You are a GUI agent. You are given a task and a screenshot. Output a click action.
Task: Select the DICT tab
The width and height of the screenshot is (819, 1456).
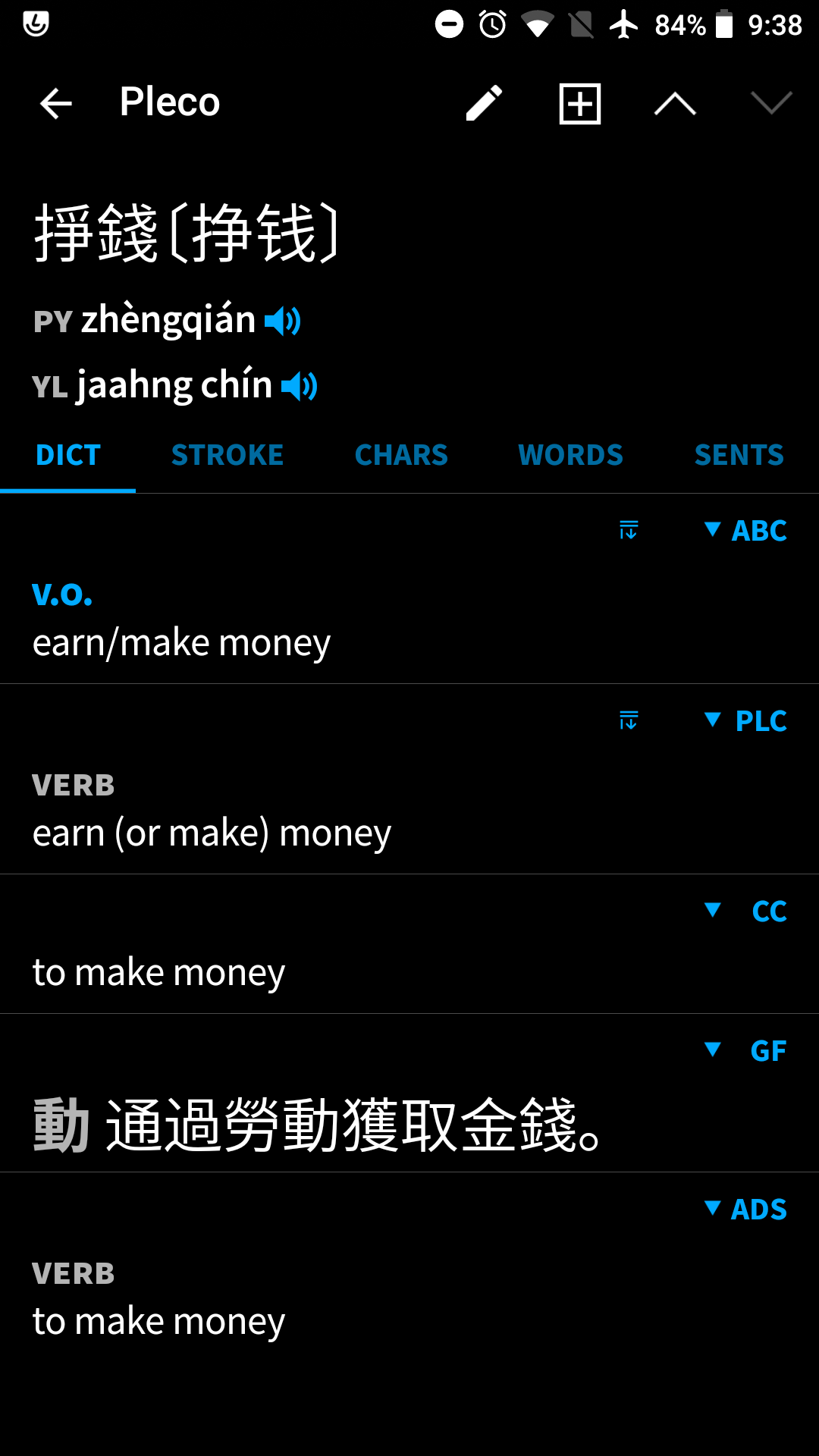(68, 455)
